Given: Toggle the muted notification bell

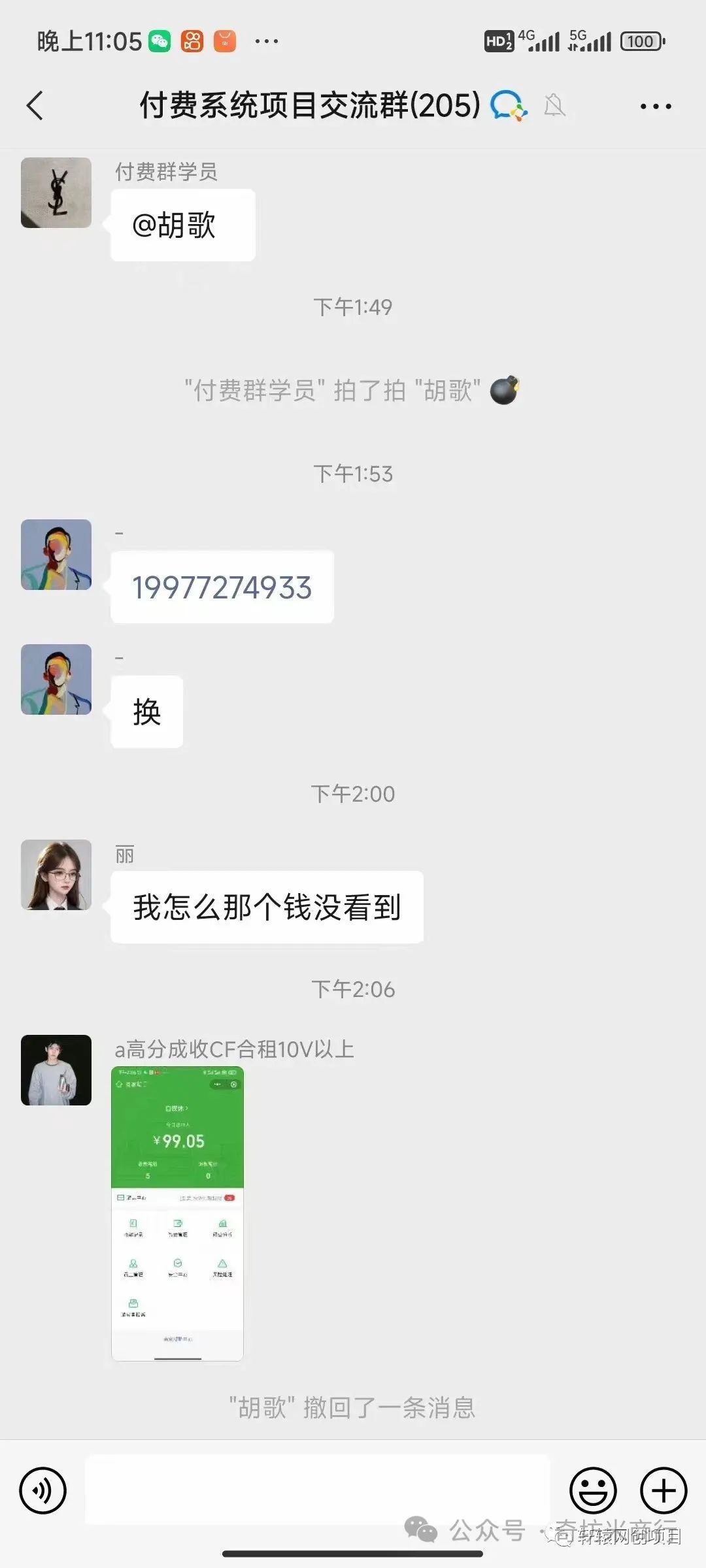Looking at the screenshot, I should pos(555,106).
